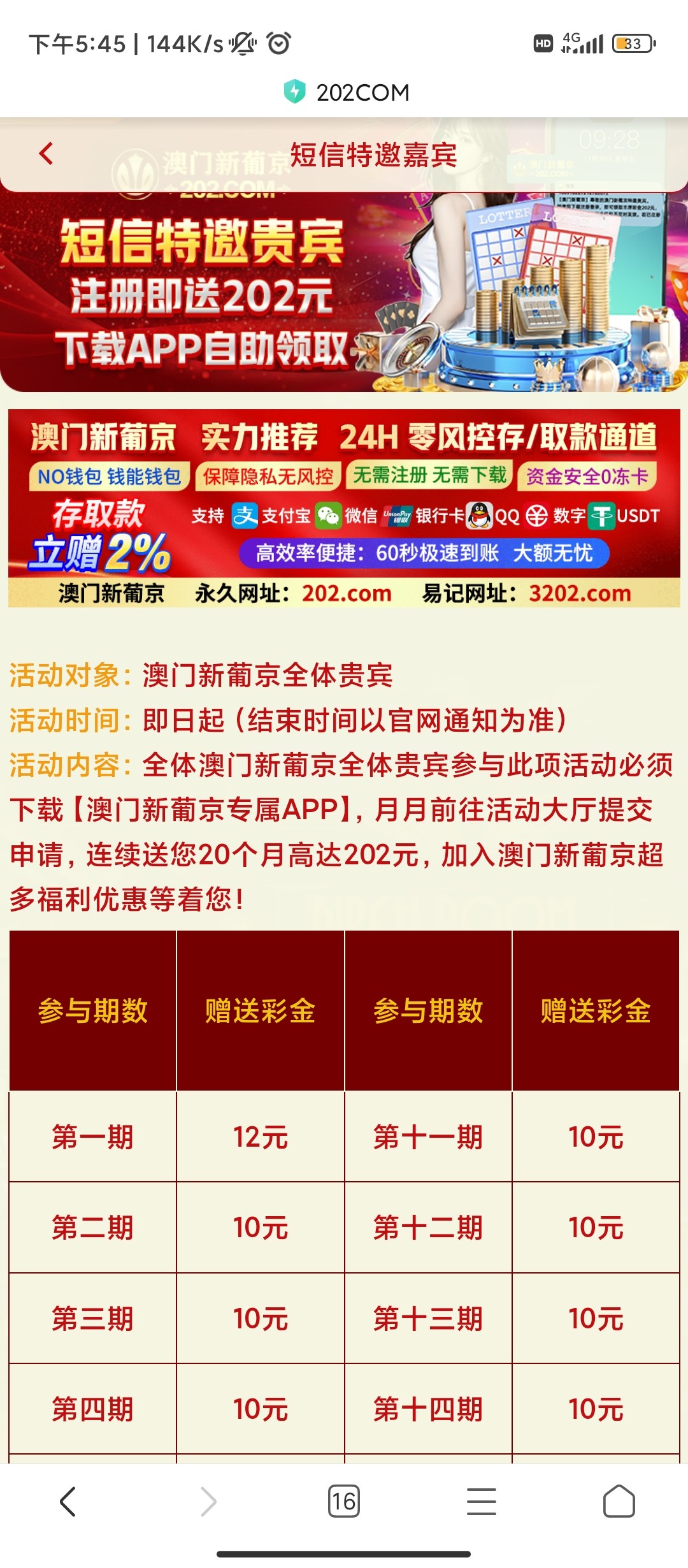Go to the browser home page
688x1568 pixels.
(619, 1501)
